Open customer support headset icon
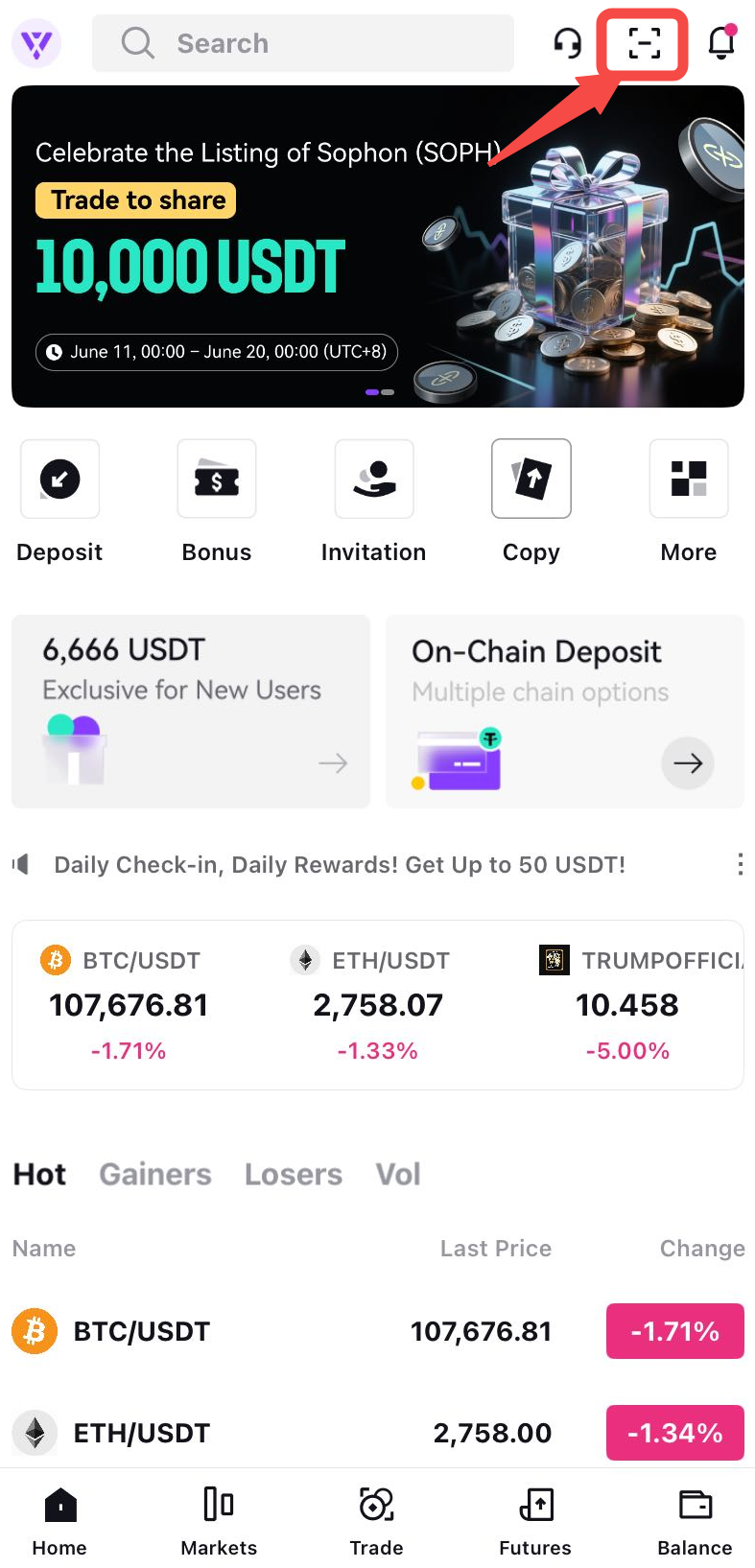The height and width of the screenshot is (1568, 755). 568,43
